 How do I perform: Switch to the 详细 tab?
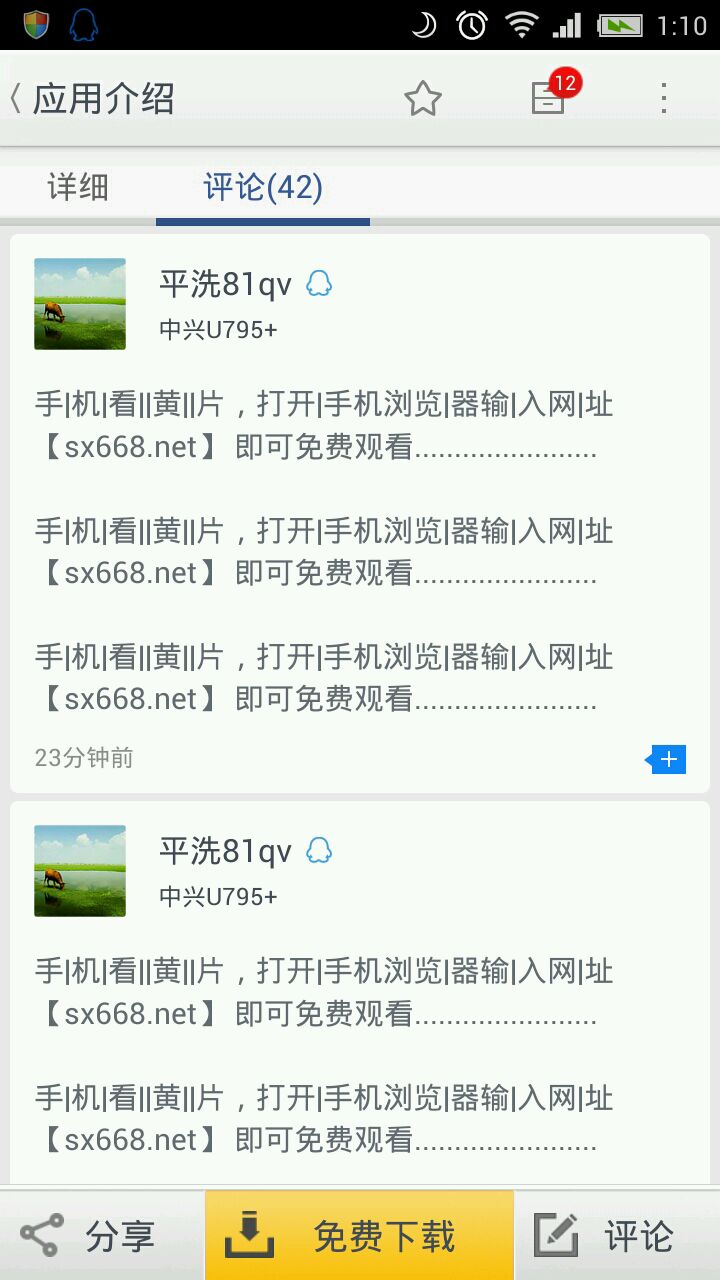(78, 188)
